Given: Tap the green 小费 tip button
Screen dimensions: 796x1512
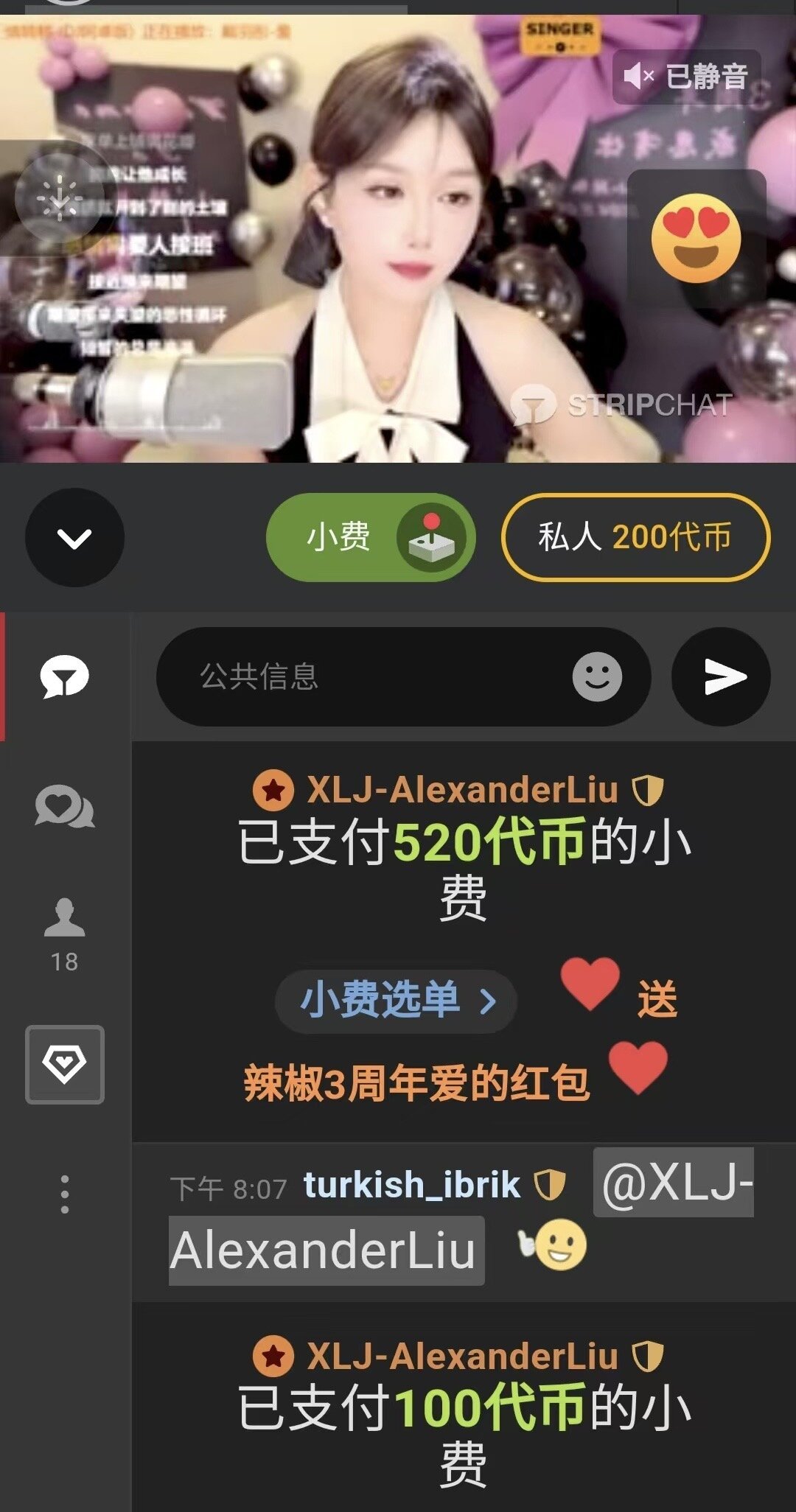Looking at the screenshot, I should (x=370, y=537).
